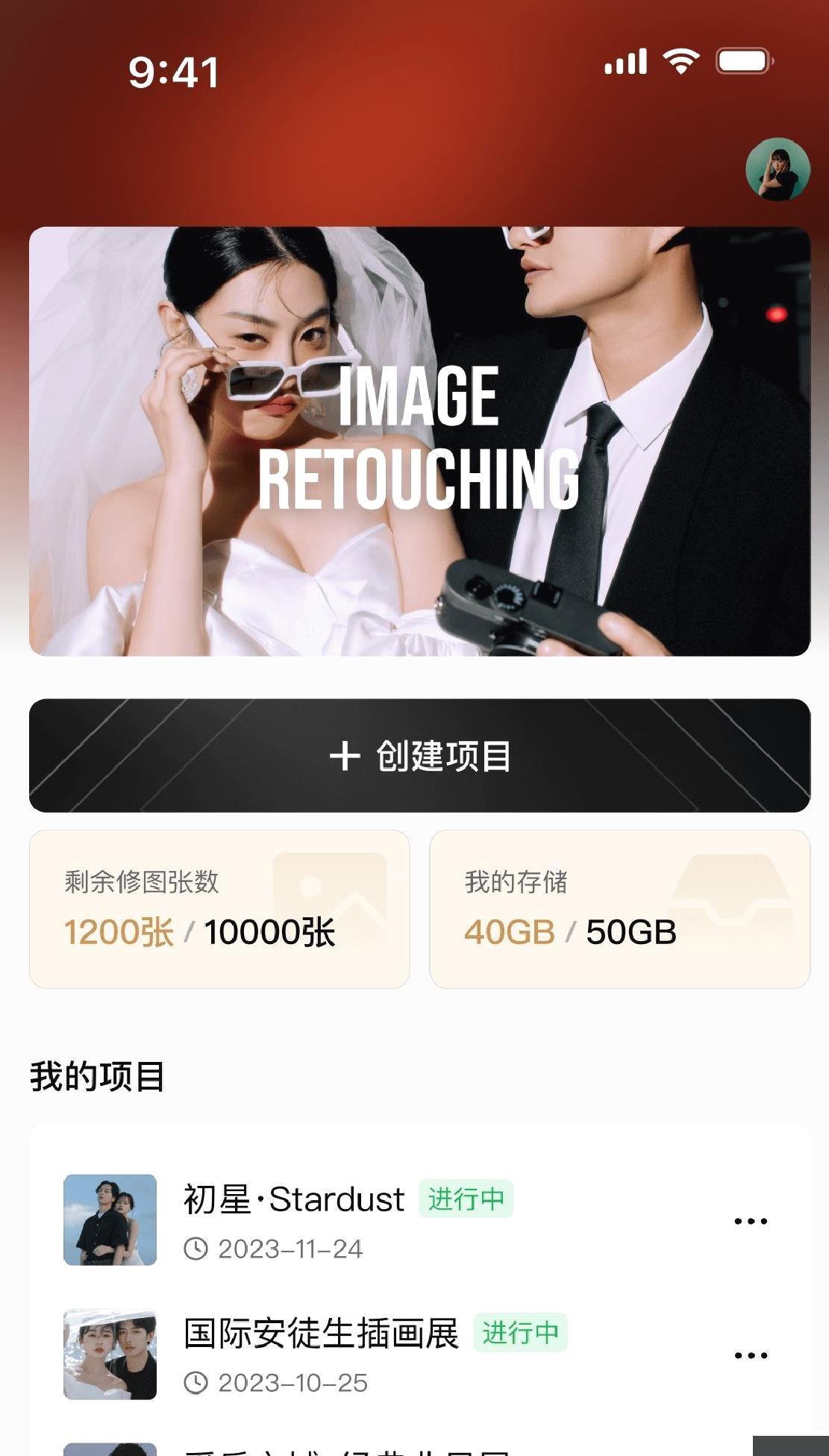
Task: Open more options for 初星·Stardust
Action: [750, 1222]
